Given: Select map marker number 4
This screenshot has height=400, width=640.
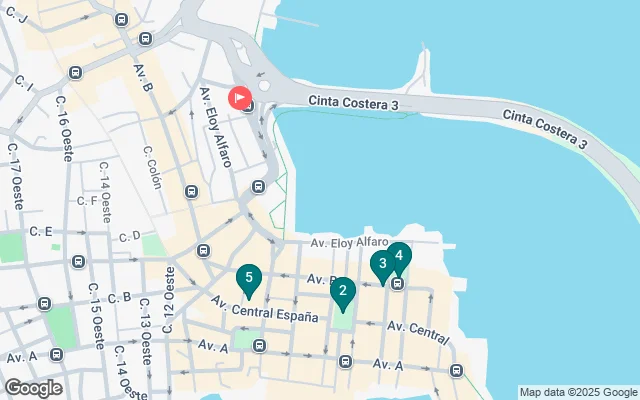Looking at the screenshot, I should [399, 255].
